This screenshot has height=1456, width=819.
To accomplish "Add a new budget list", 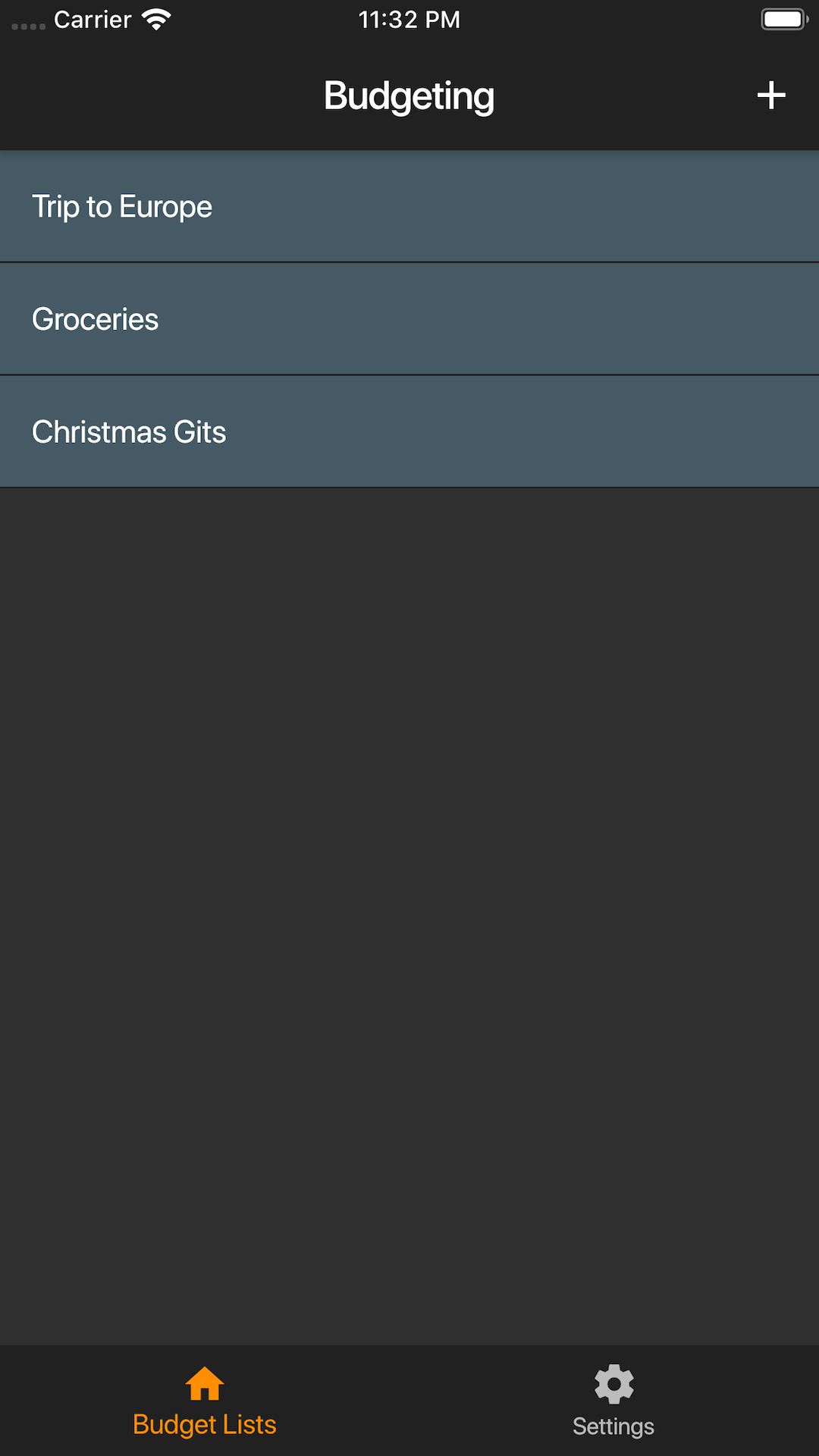I will pos(770,96).
